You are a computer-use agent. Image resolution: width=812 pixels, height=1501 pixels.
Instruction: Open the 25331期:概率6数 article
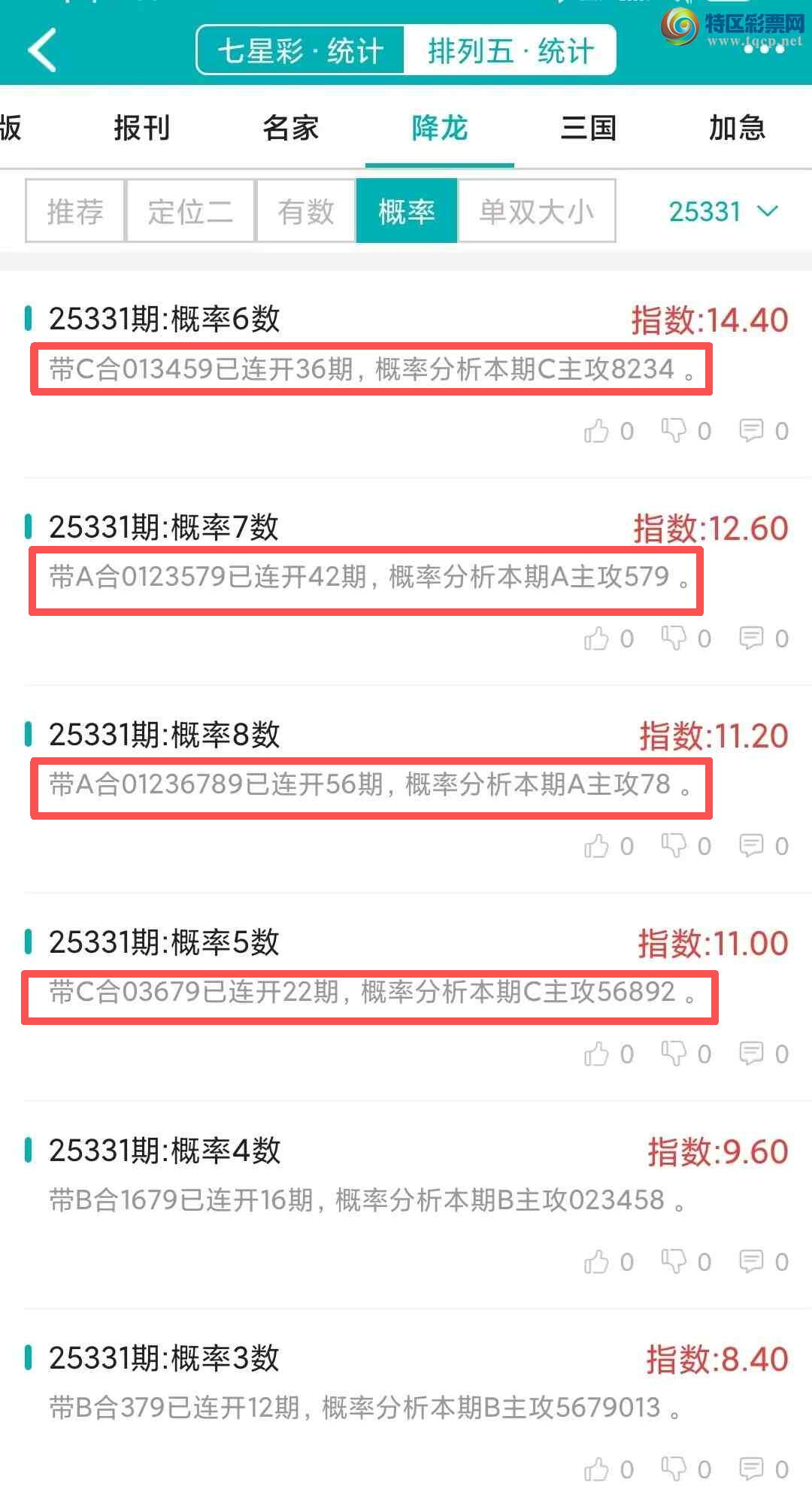pos(164,318)
